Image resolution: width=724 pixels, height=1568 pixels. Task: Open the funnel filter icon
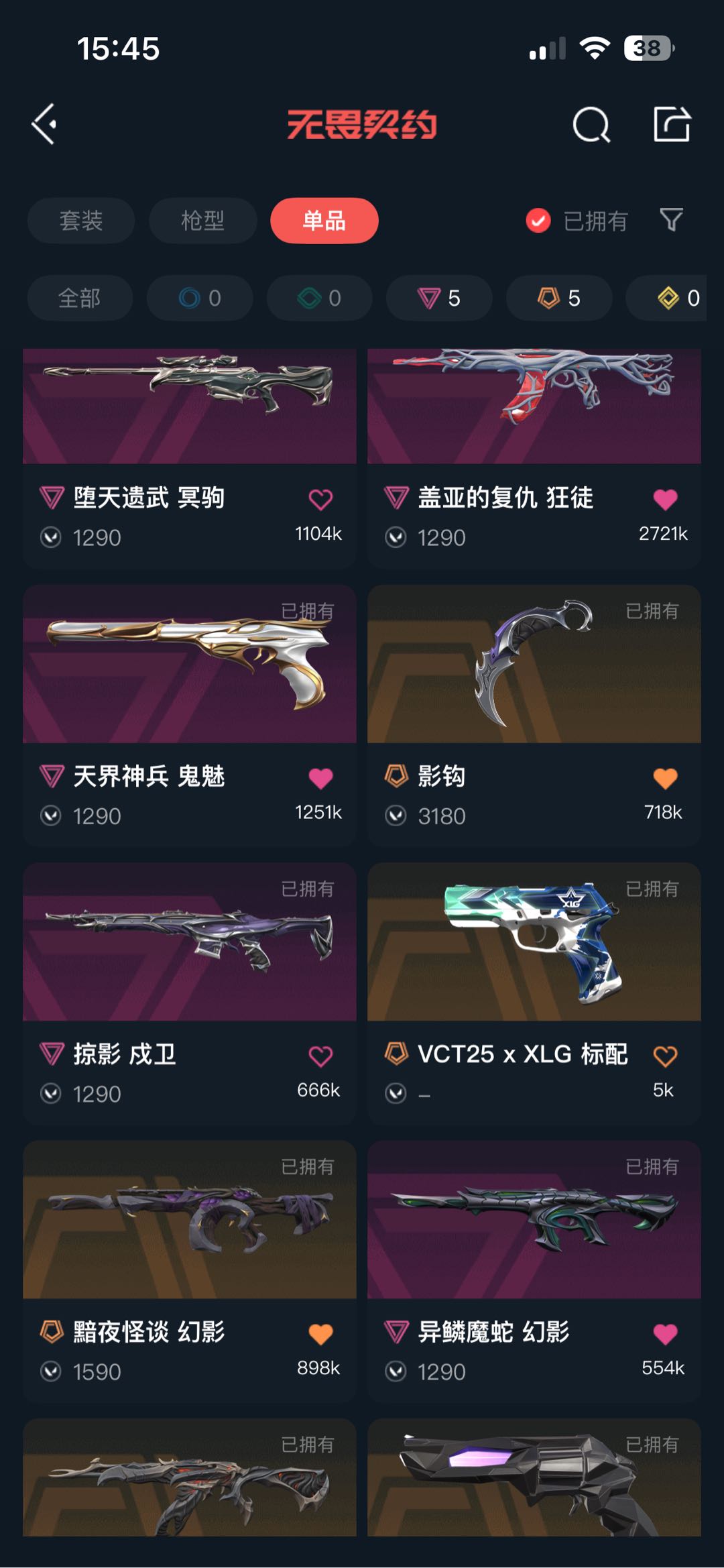672,220
